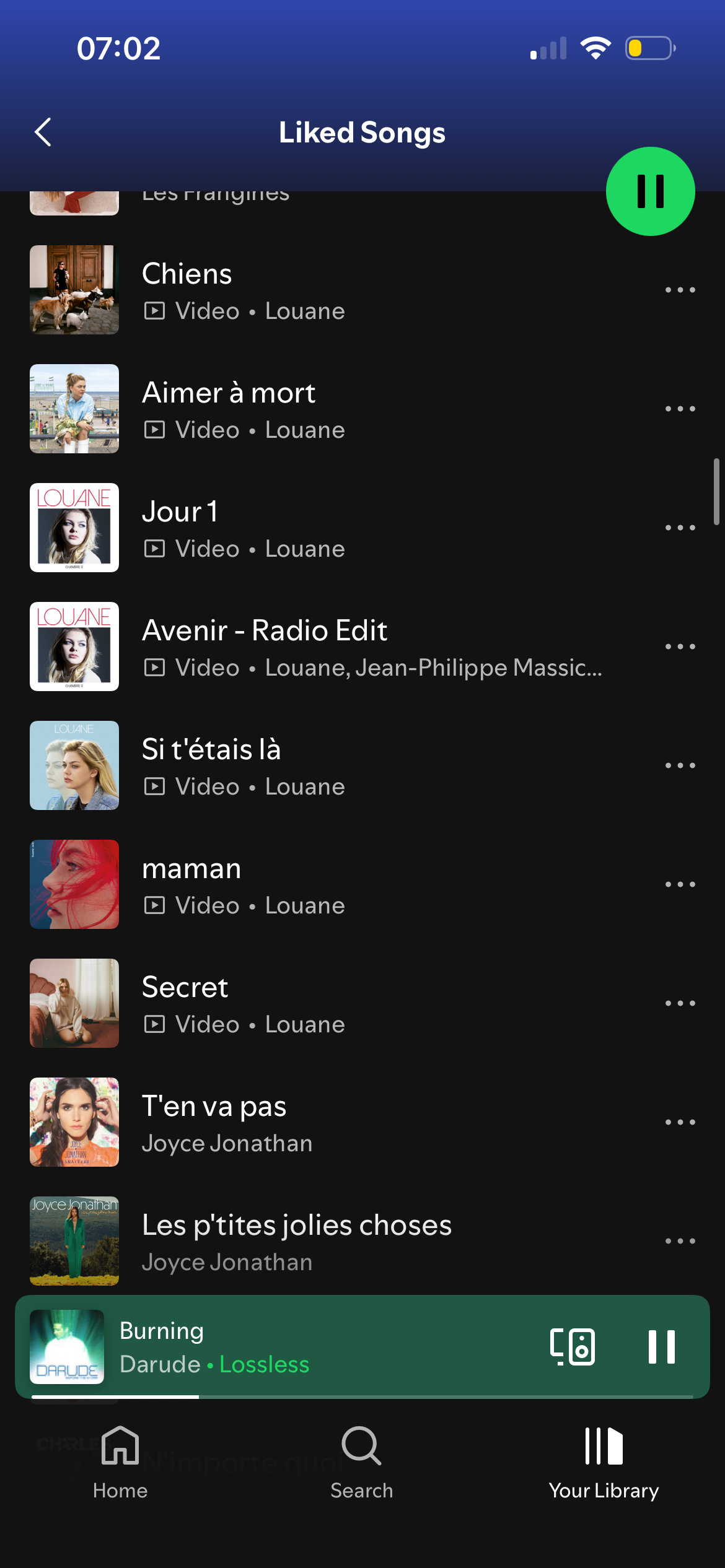Open the three-dot menu for Secret

680,1003
